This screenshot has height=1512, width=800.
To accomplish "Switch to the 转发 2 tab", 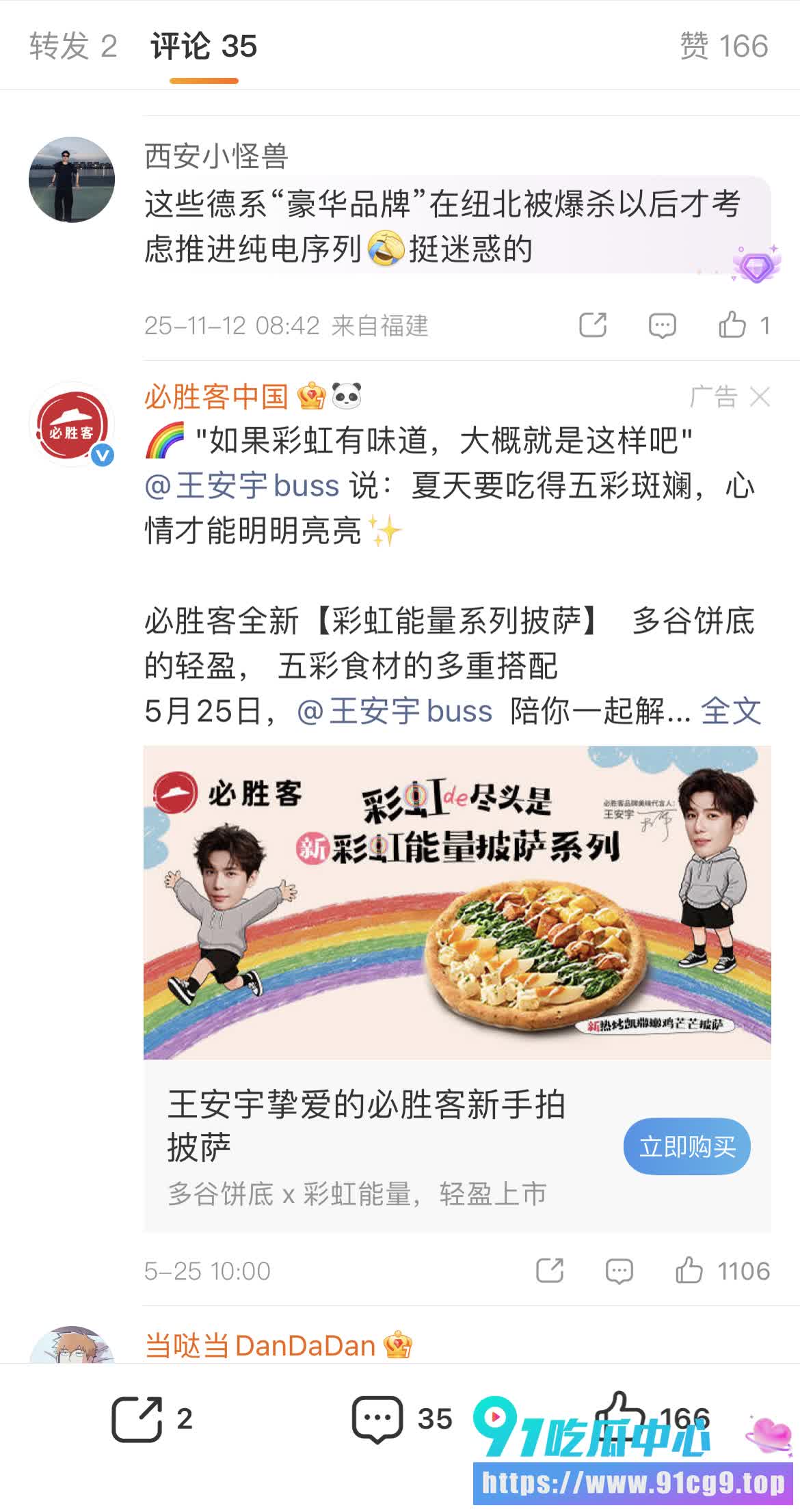I will pos(73,46).
